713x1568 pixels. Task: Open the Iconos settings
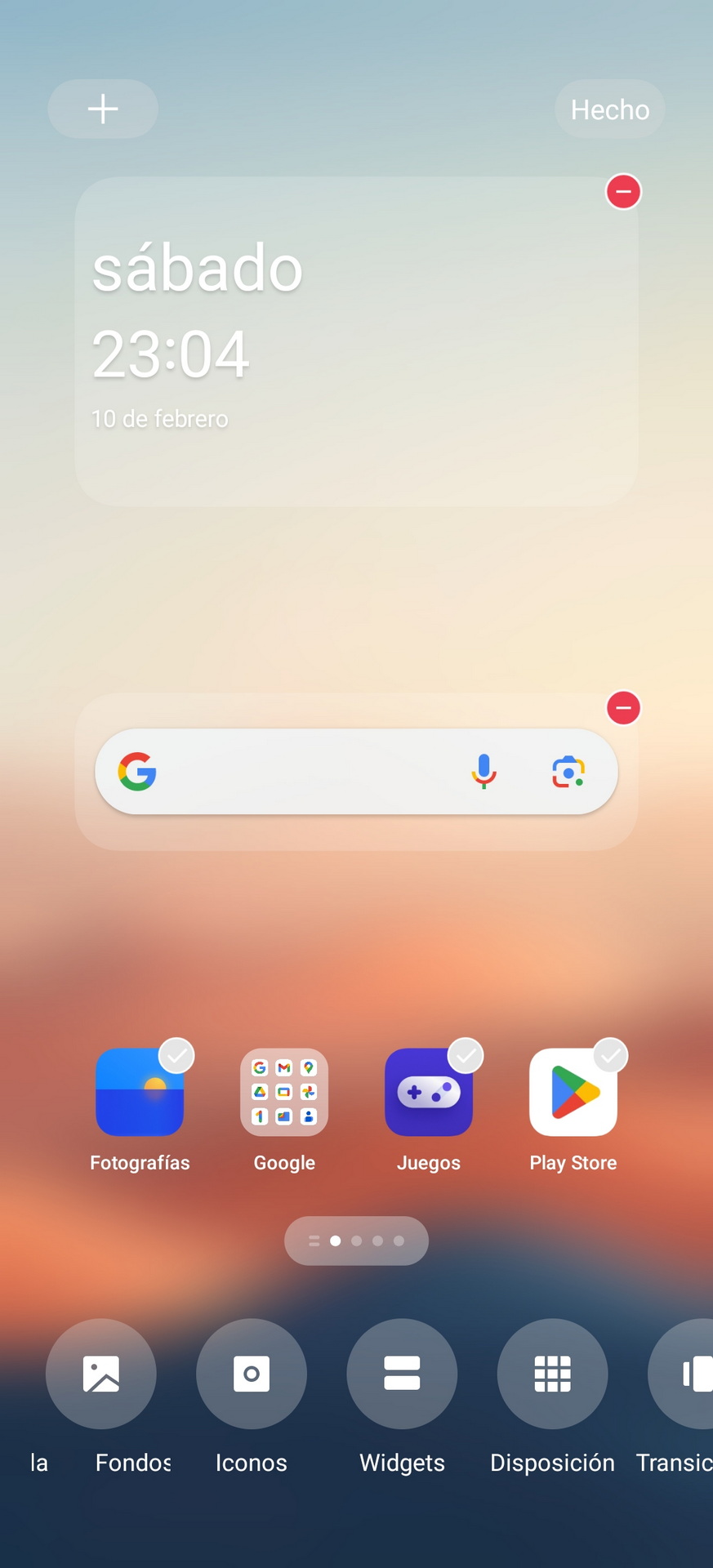(252, 1374)
